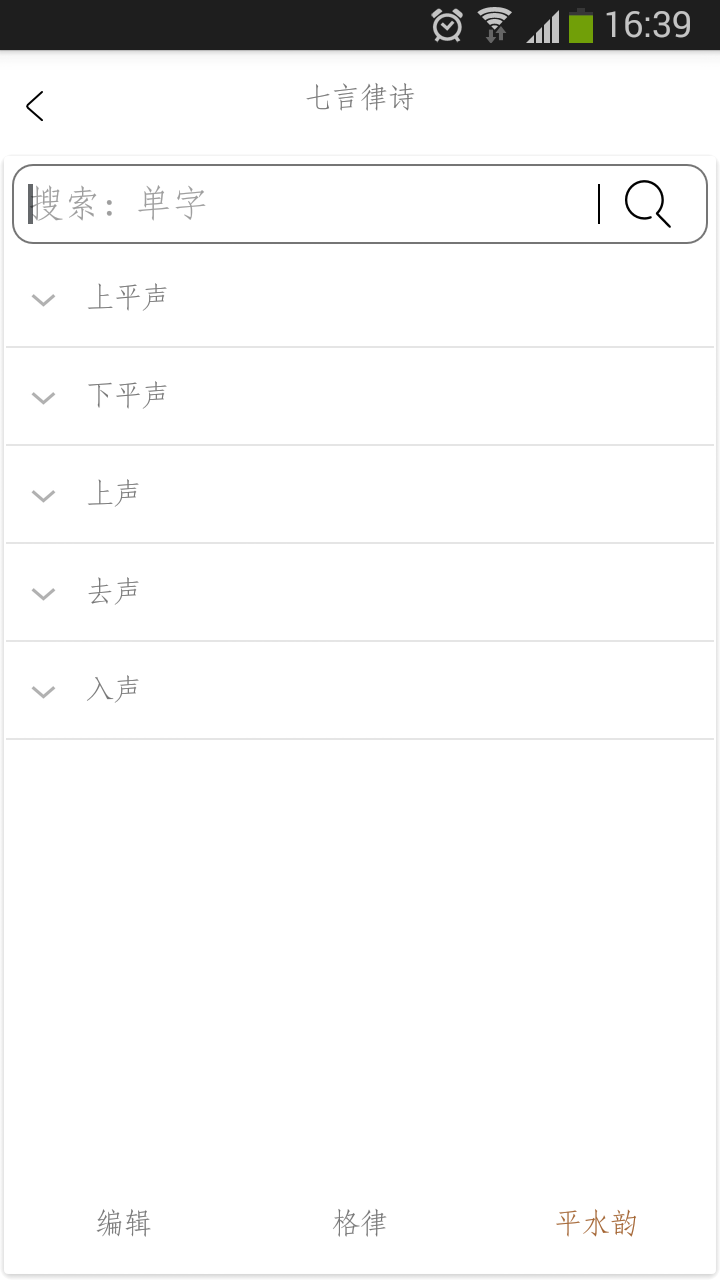This screenshot has width=720, height=1280.
Task: Tap the 七言律诗 title text
Action: tap(359, 98)
